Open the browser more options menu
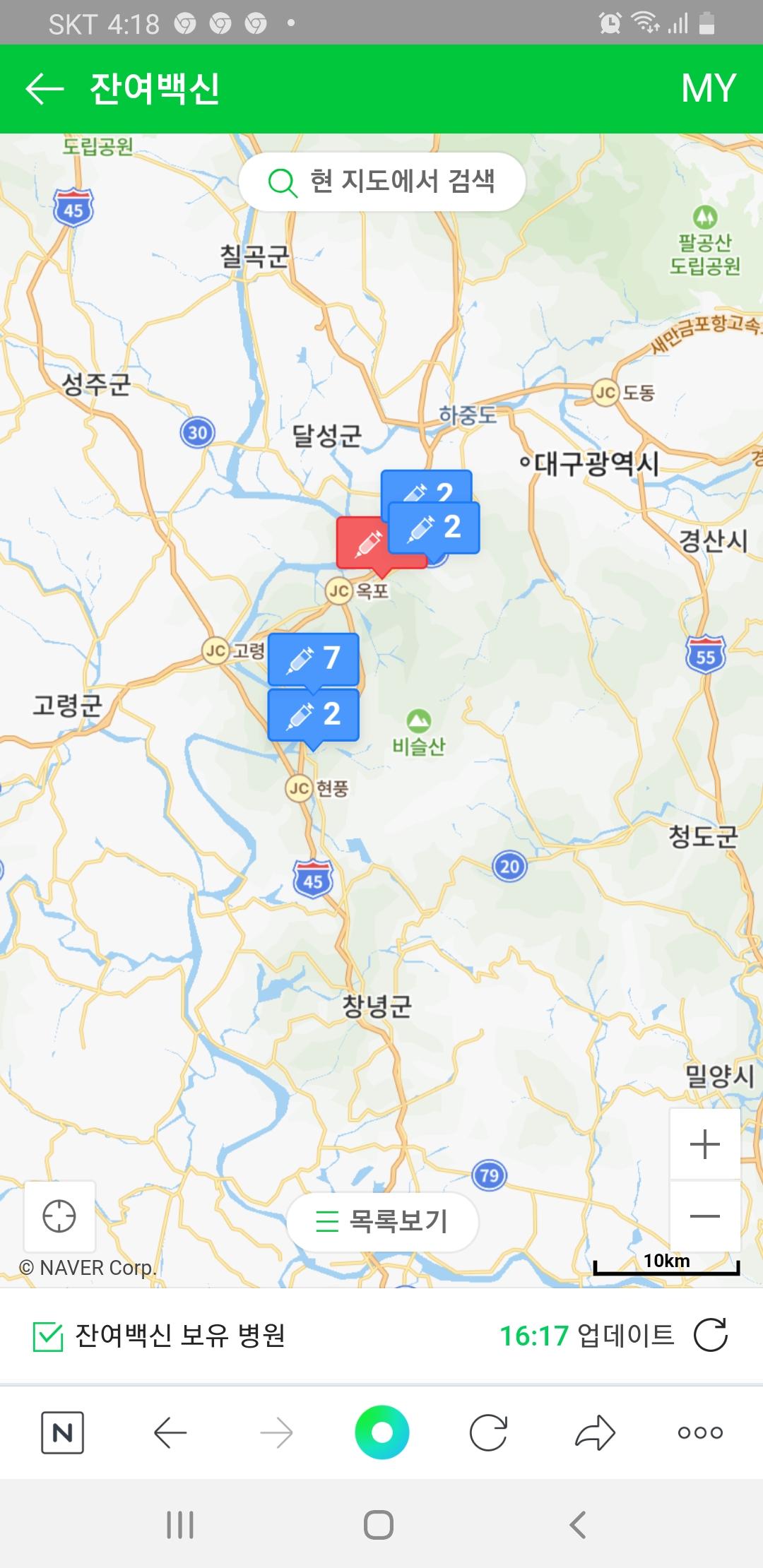 click(x=700, y=1432)
